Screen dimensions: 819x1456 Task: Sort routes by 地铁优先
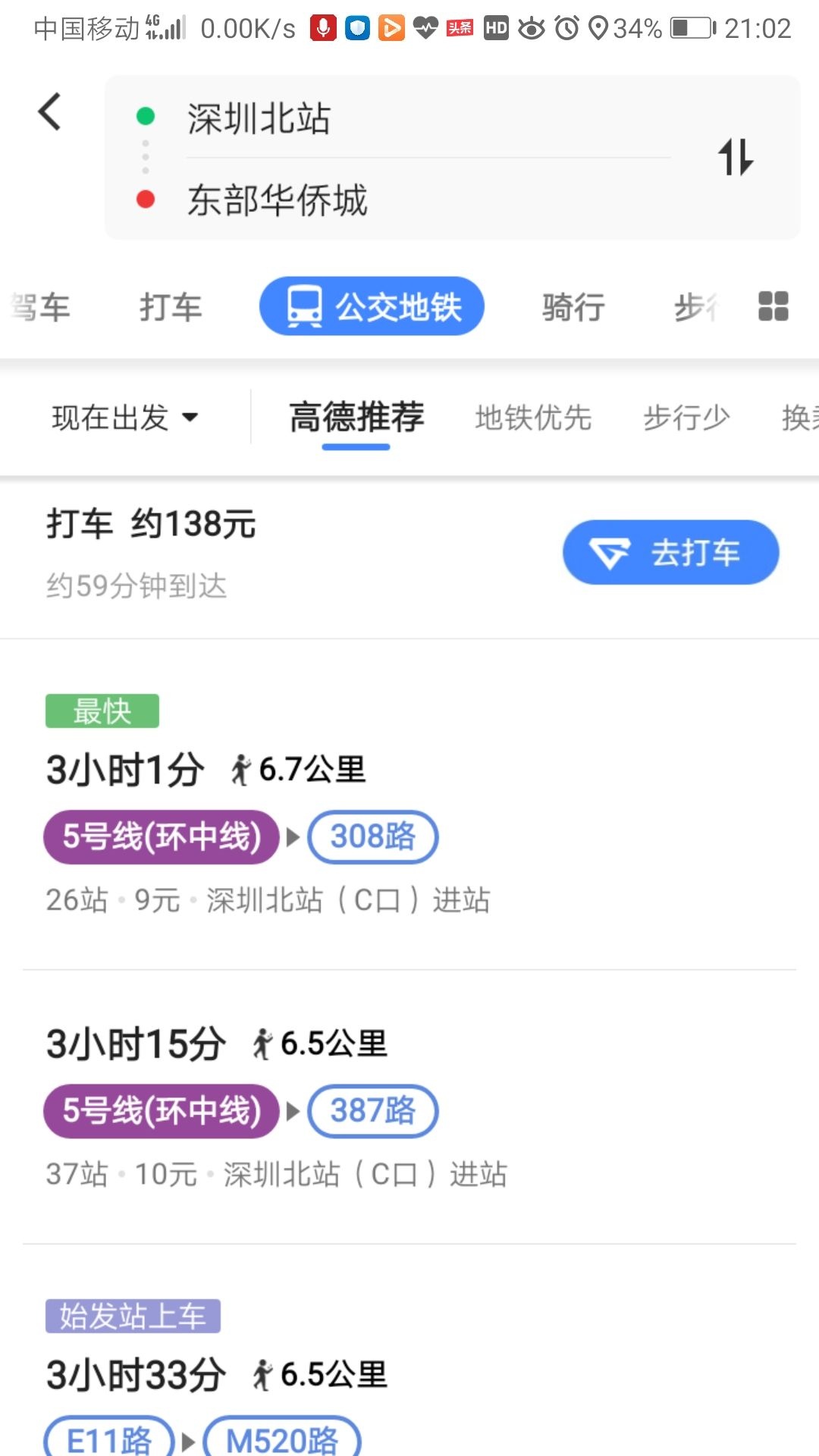[x=533, y=418]
